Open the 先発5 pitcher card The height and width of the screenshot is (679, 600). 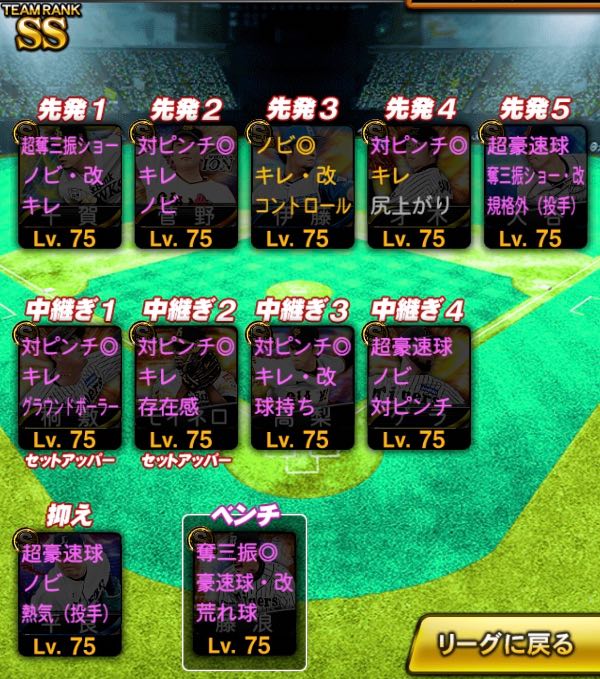click(x=535, y=187)
